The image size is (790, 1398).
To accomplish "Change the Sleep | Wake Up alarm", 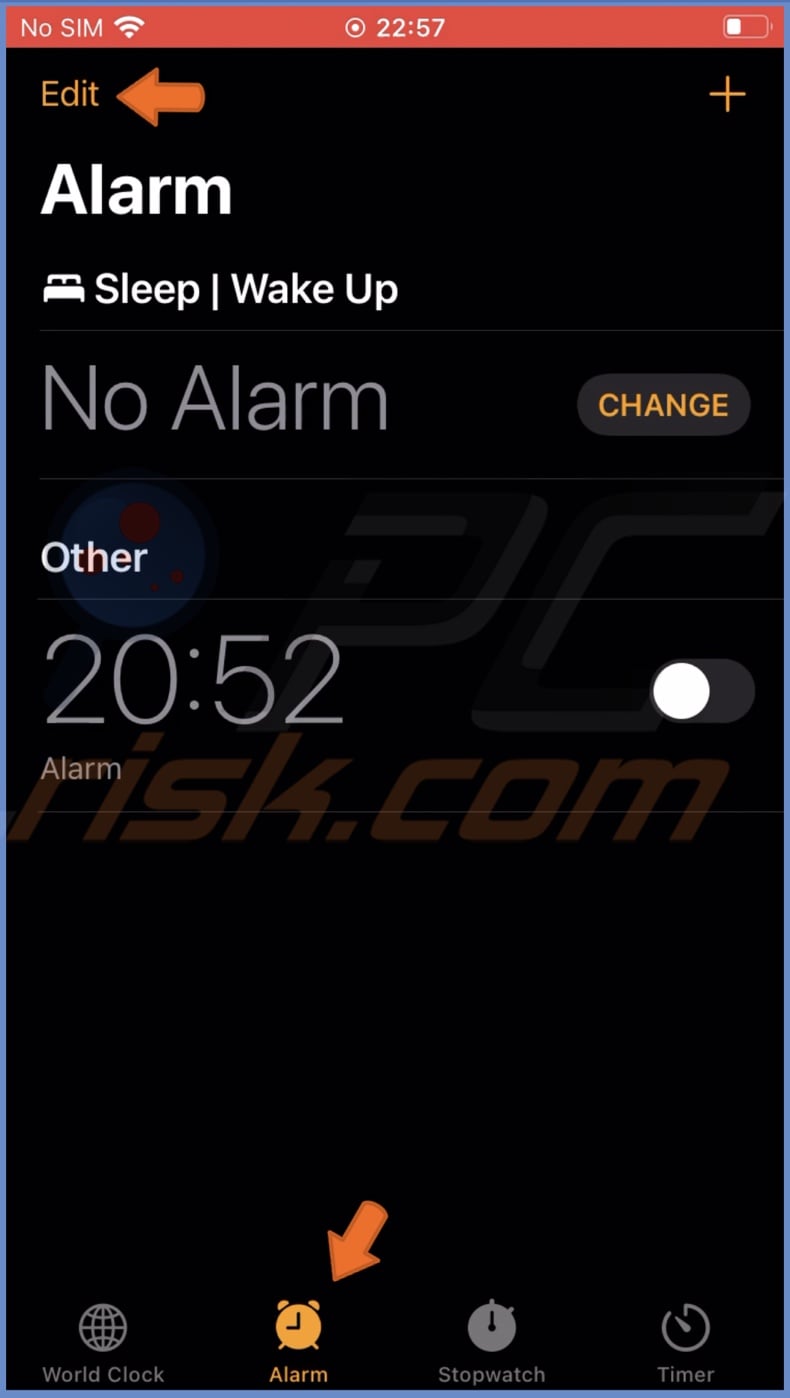I will tap(663, 405).
